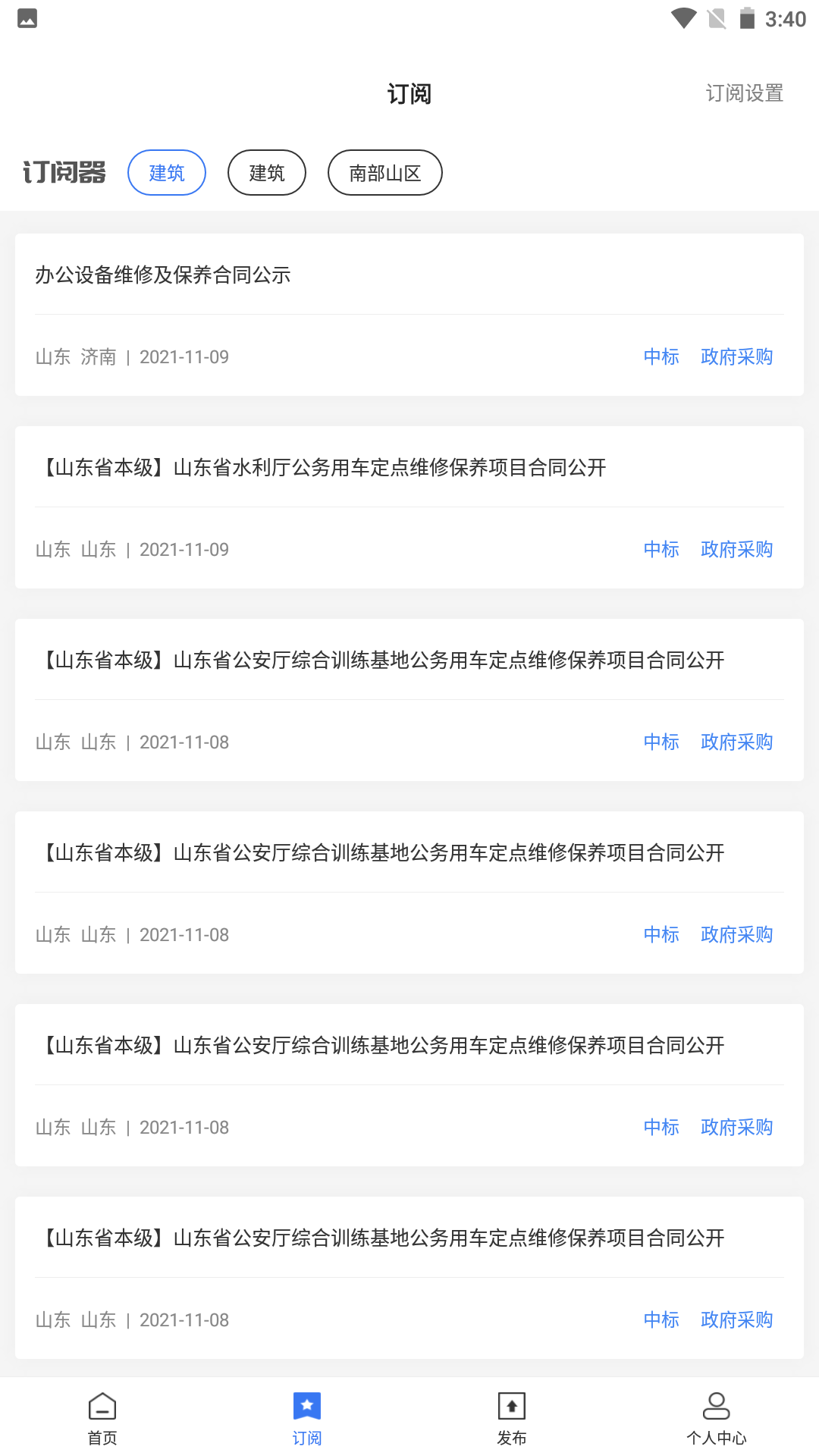Viewport: 819px width, 1456px height.
Task: Select the 南部山区 subscription chip
Action: coord(384,173)
